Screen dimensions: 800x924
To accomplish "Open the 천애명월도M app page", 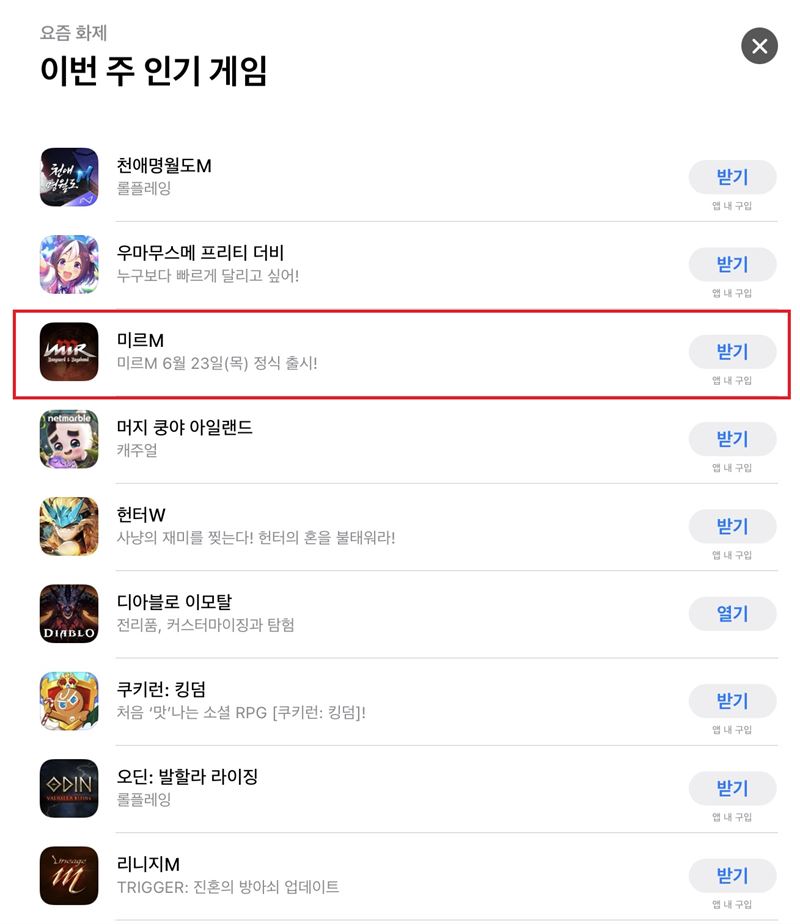I will [165, 166].
